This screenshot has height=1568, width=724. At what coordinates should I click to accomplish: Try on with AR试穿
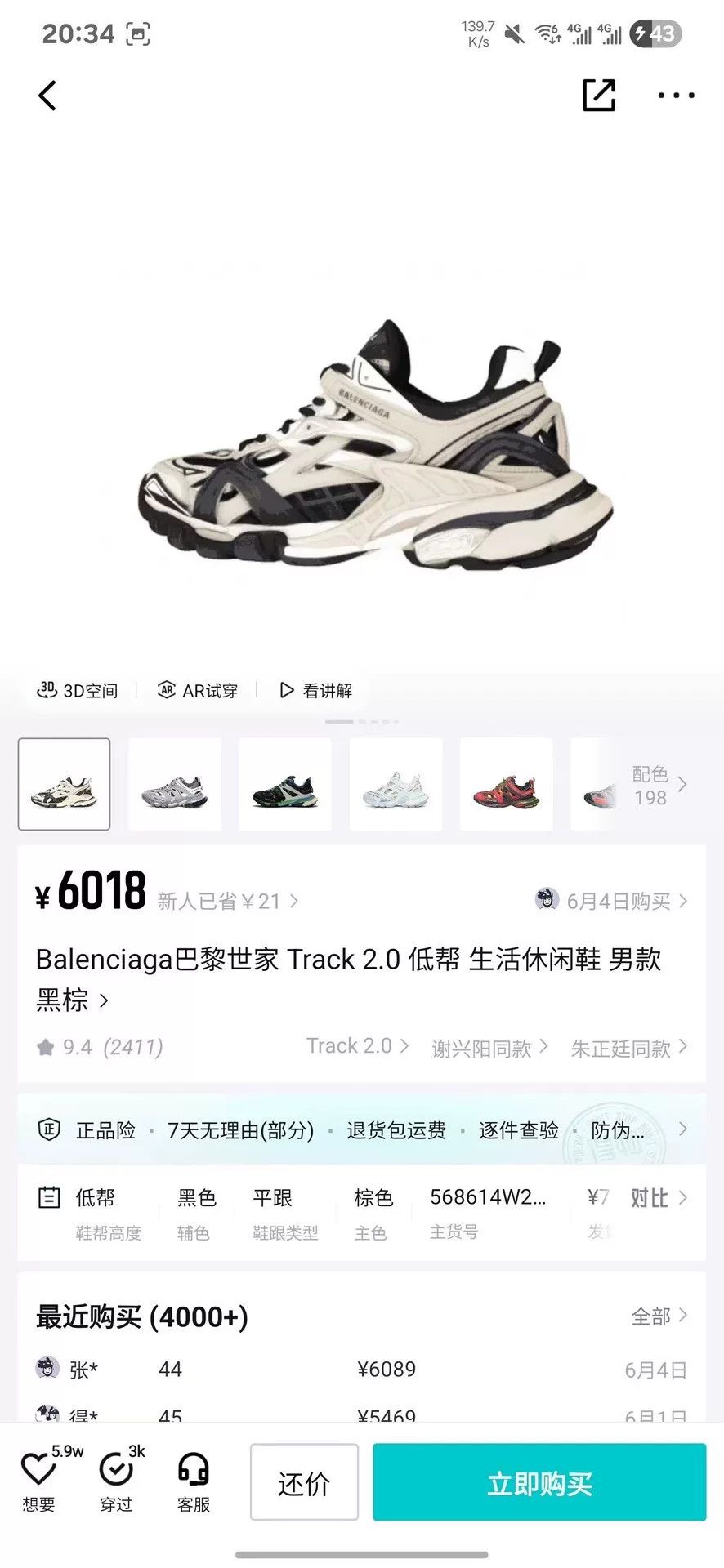[198, 690]
